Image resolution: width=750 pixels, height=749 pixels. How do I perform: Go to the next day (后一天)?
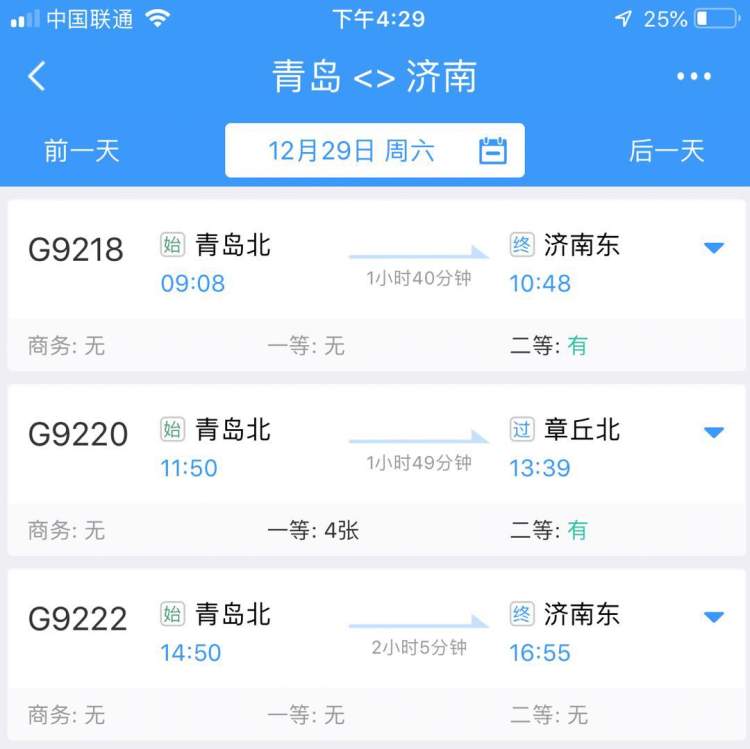(666, 151)
